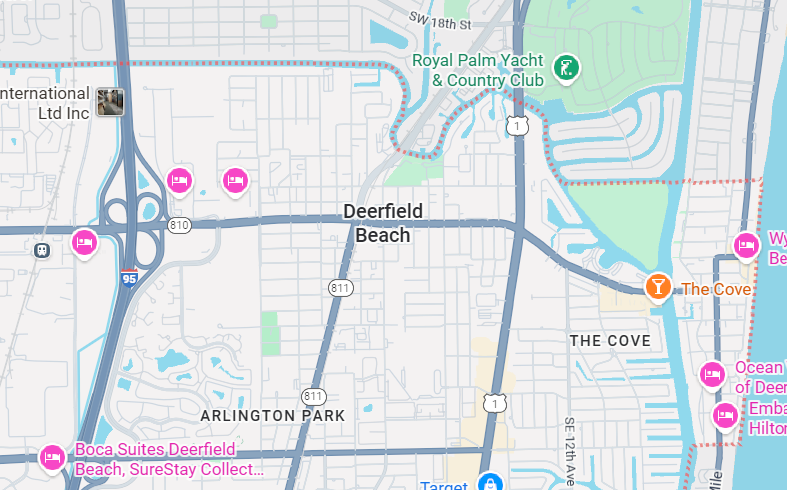Open Boca Suites Deerfield Beach hotel pin
Screen dimensions: 787x490
click(52, 458)
